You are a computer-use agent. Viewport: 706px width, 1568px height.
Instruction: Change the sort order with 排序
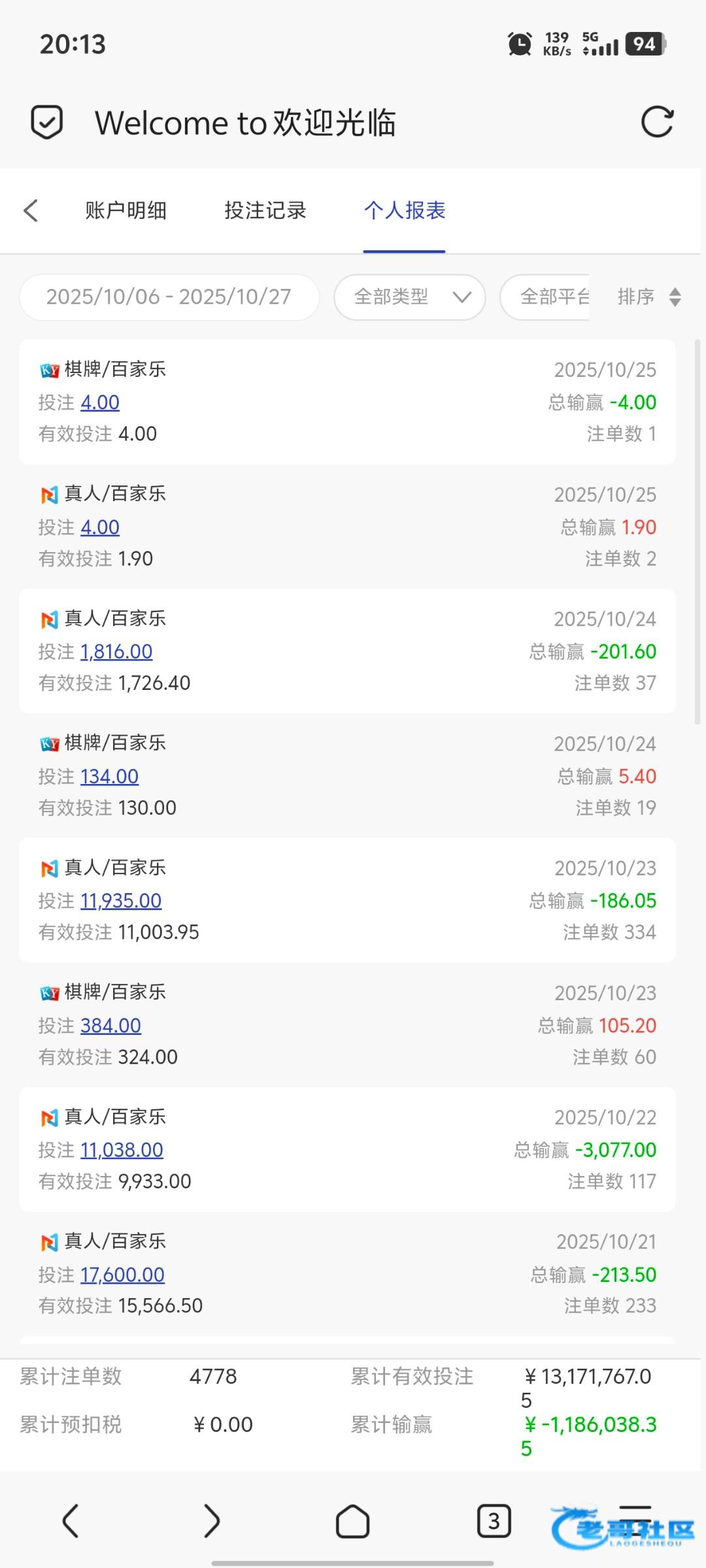click(x=649, y=297)
